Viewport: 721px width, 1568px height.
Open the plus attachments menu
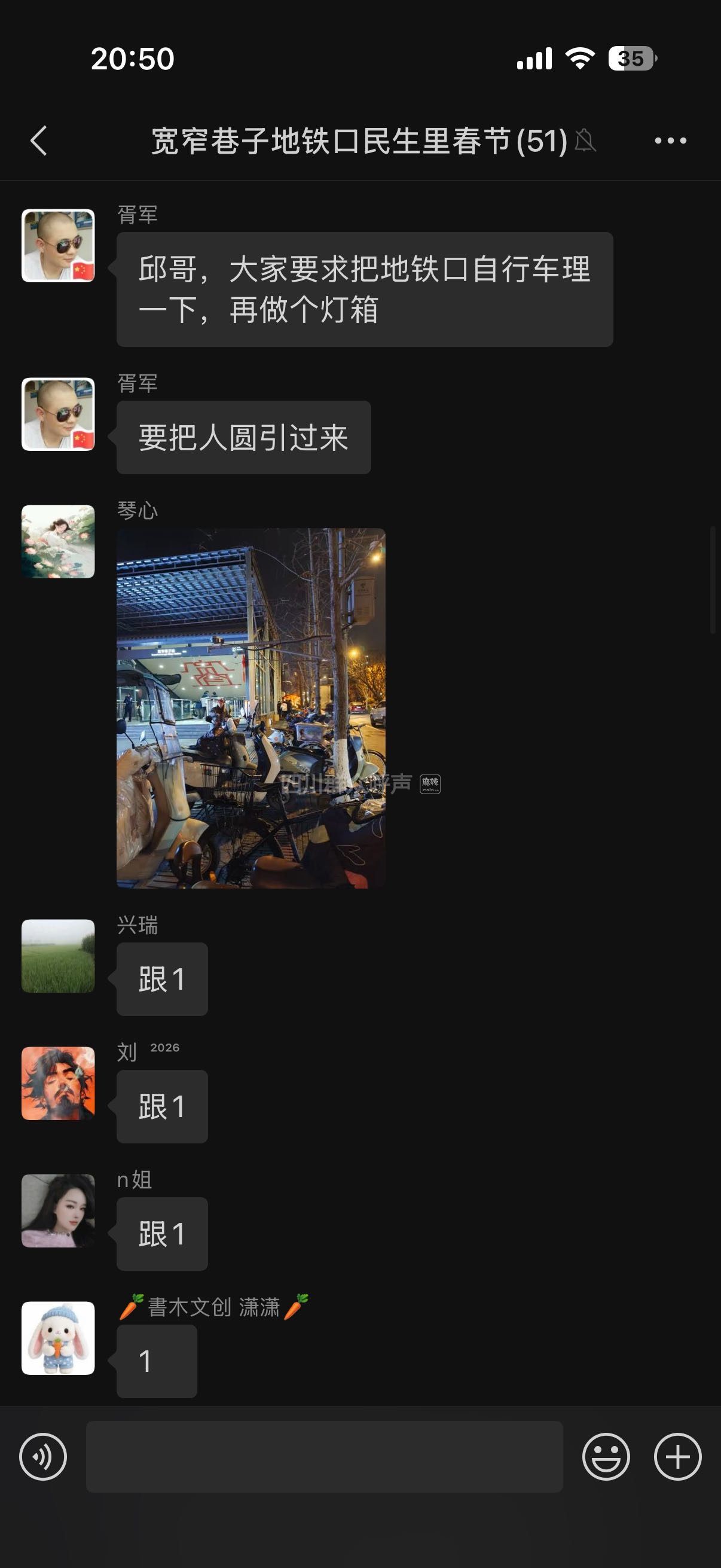[677, 1456]
